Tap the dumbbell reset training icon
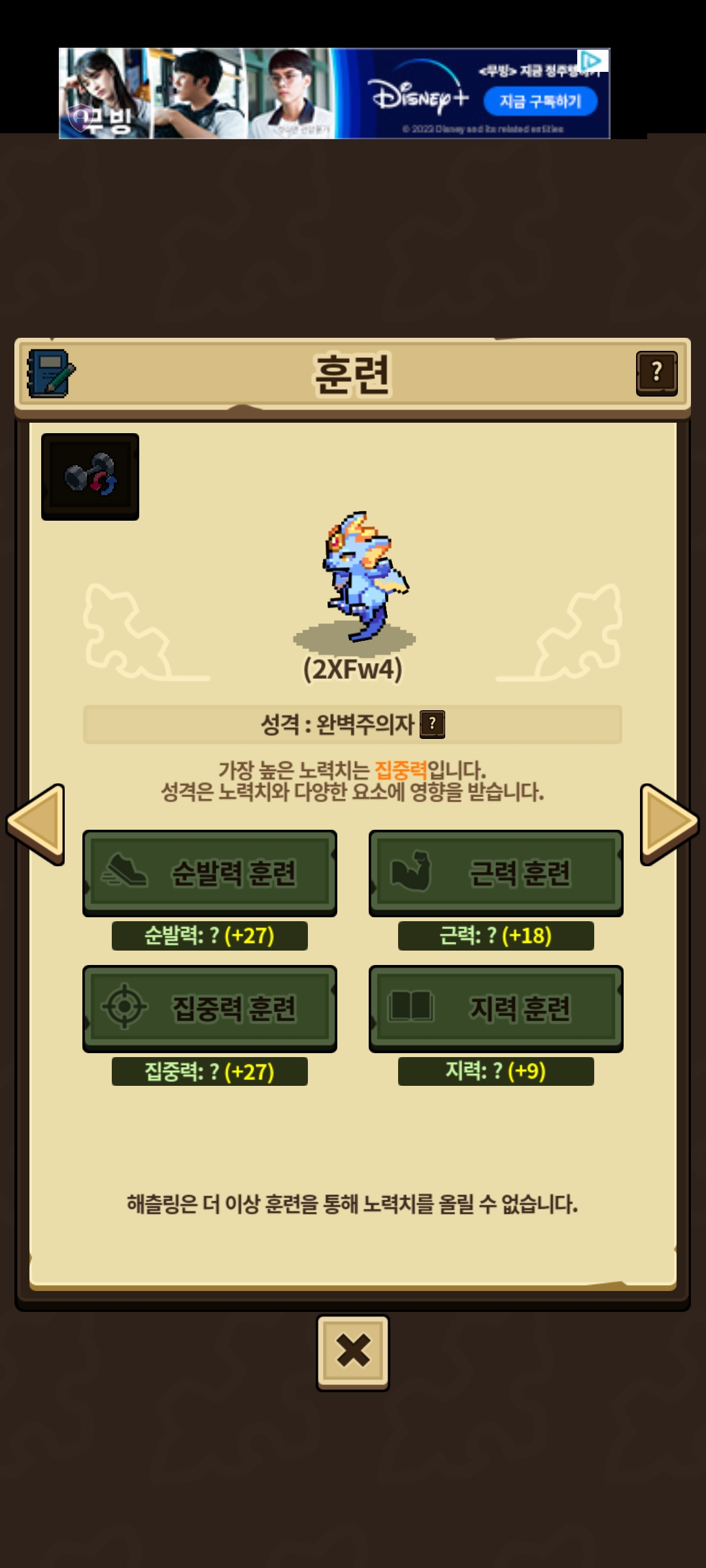This screenshot has width=706, height=1568. tap(90, 476)
